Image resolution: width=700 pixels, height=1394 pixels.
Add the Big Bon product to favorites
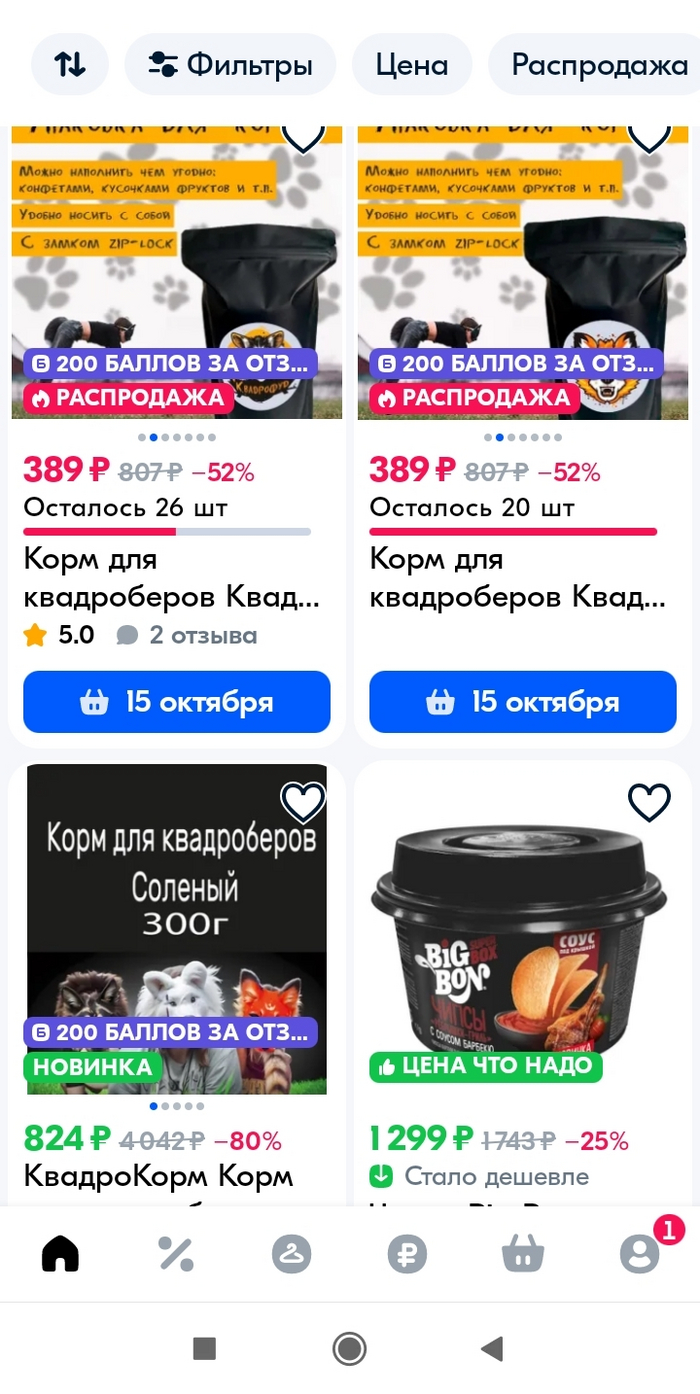(648, 802)
